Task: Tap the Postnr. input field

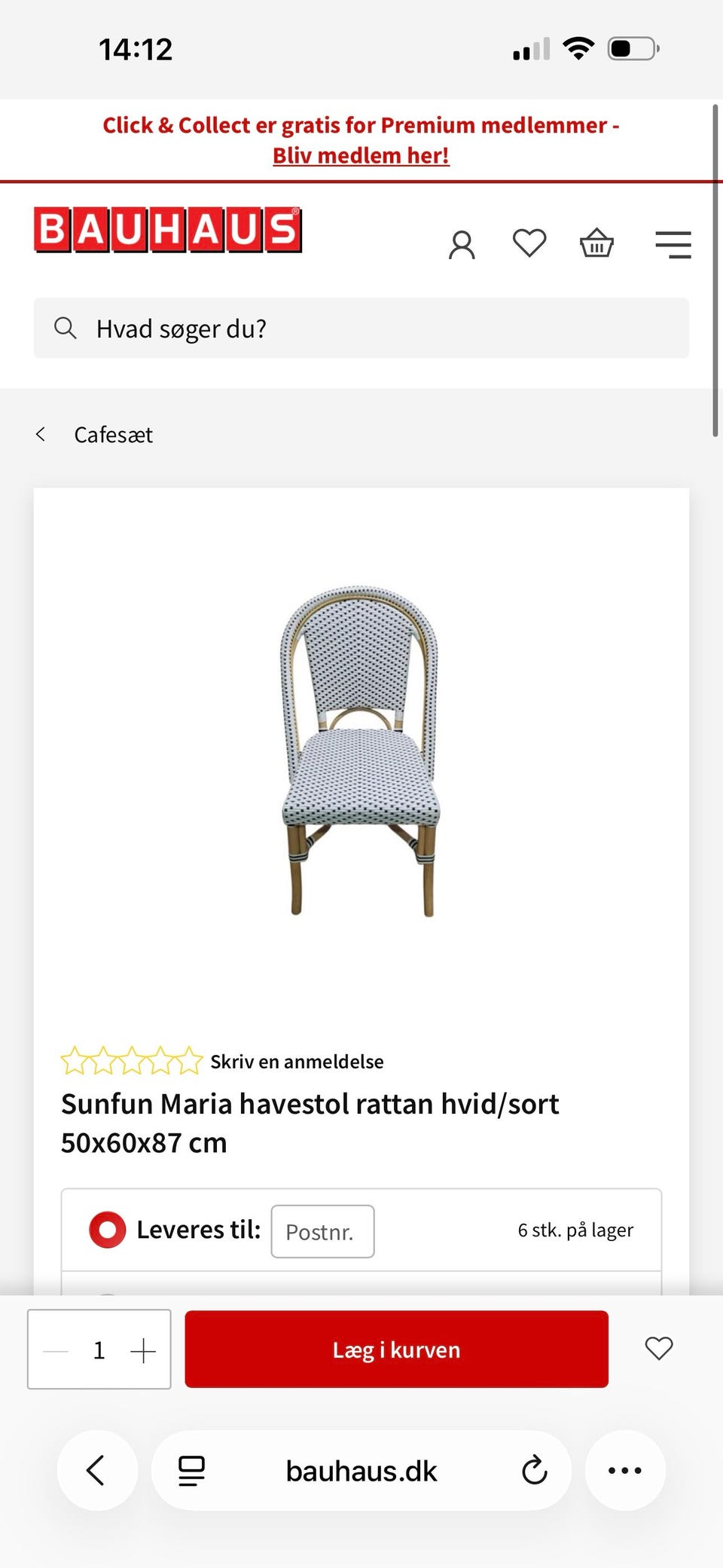Action: [322, 1231]
